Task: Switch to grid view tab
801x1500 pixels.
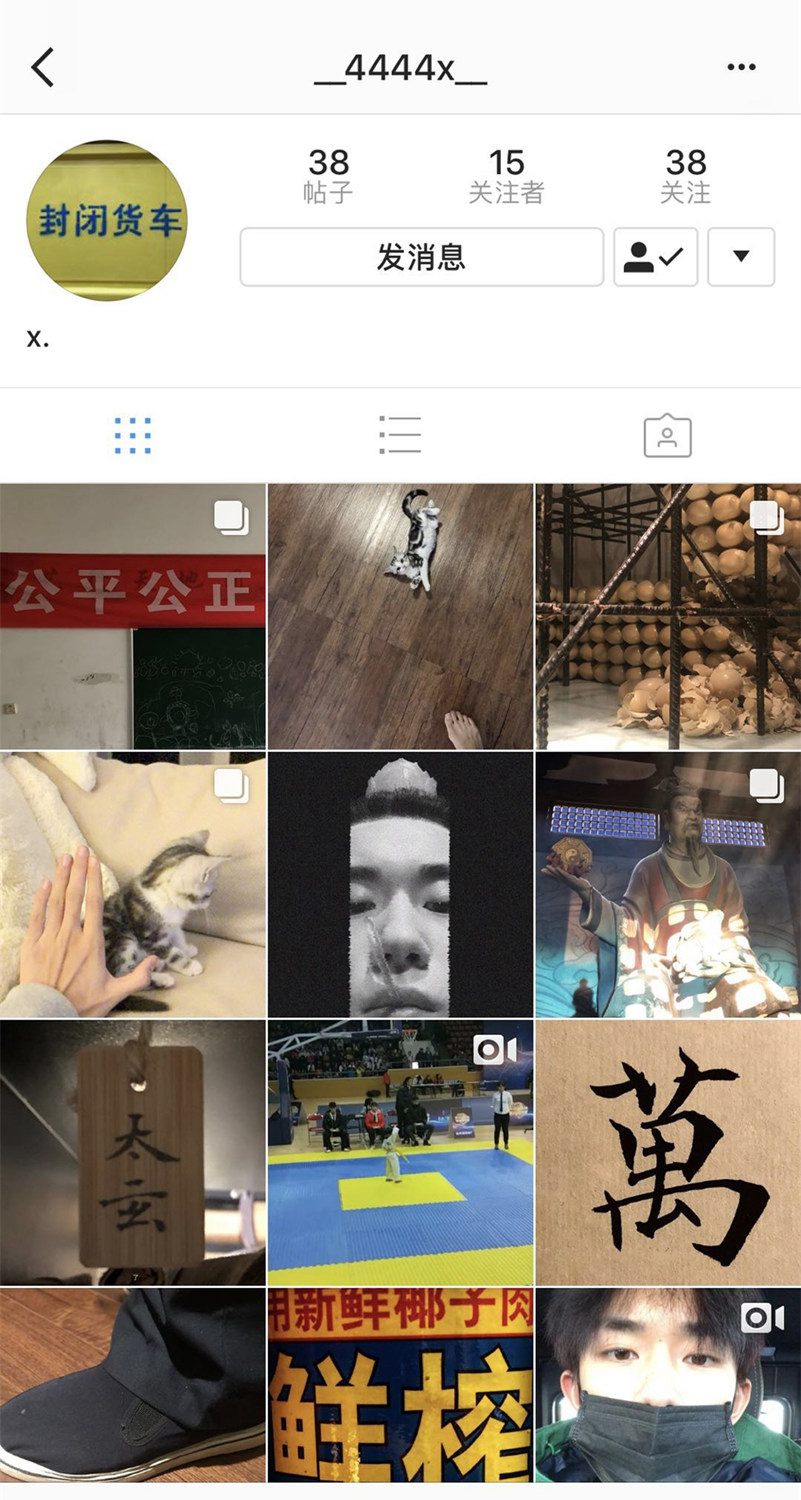Action: 133,436
